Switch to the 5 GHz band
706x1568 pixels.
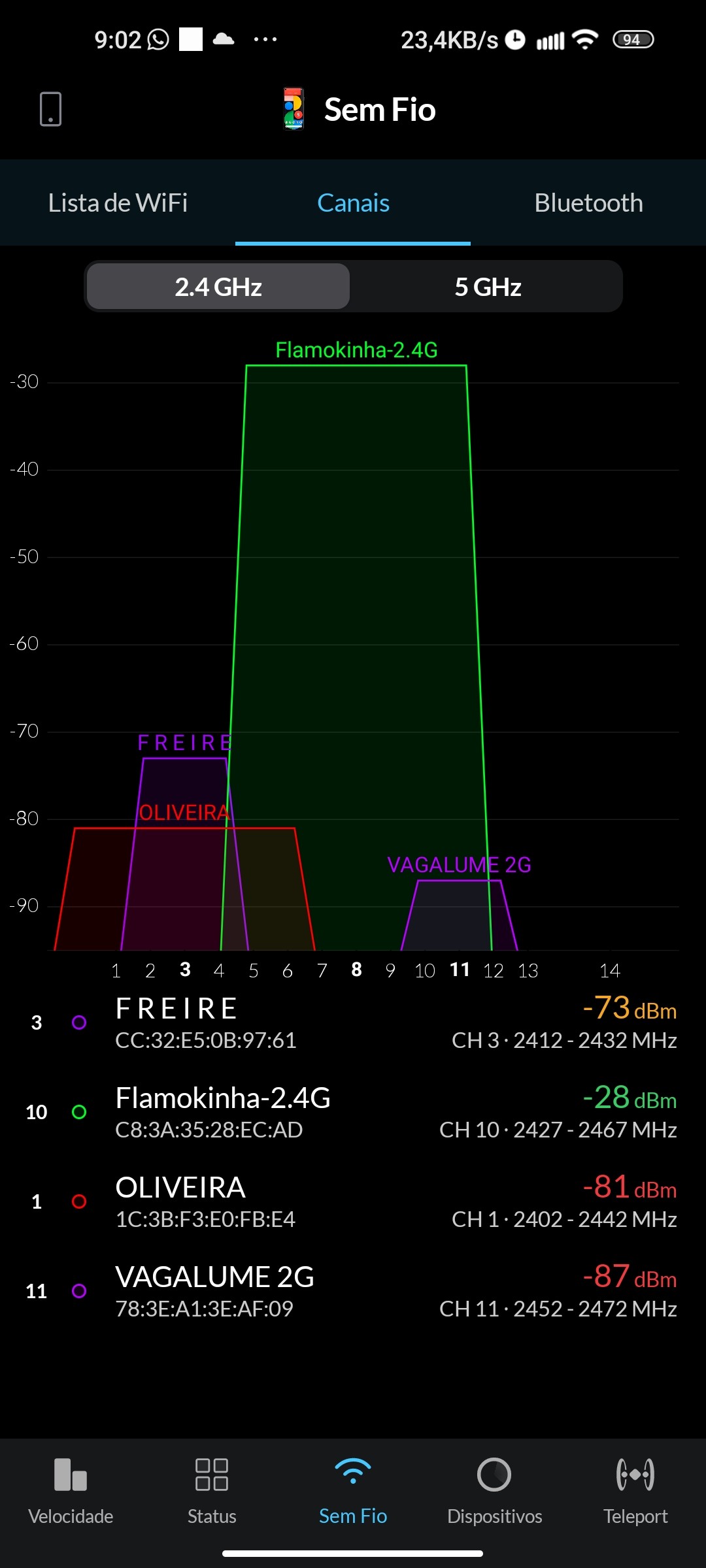tap(488, 287)
